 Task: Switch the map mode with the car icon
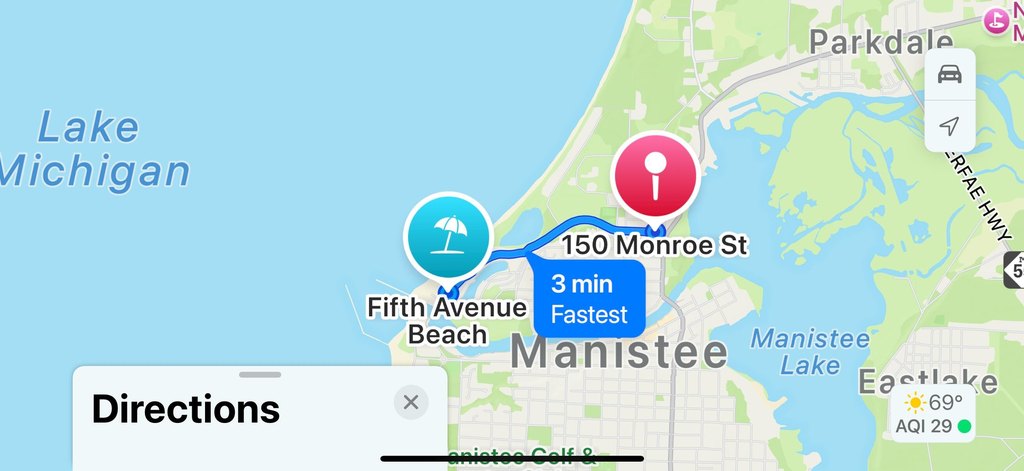[x=949, y=74]
